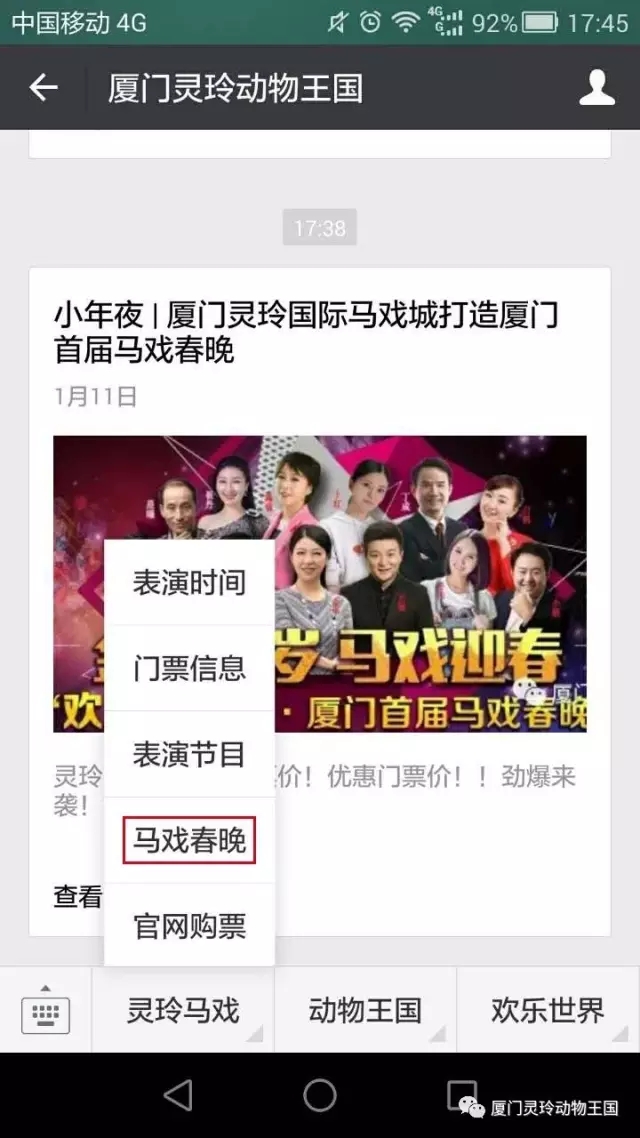640x1138 pixels.
Task: Switch to keyboard input mode
Action: point(46,1010)
